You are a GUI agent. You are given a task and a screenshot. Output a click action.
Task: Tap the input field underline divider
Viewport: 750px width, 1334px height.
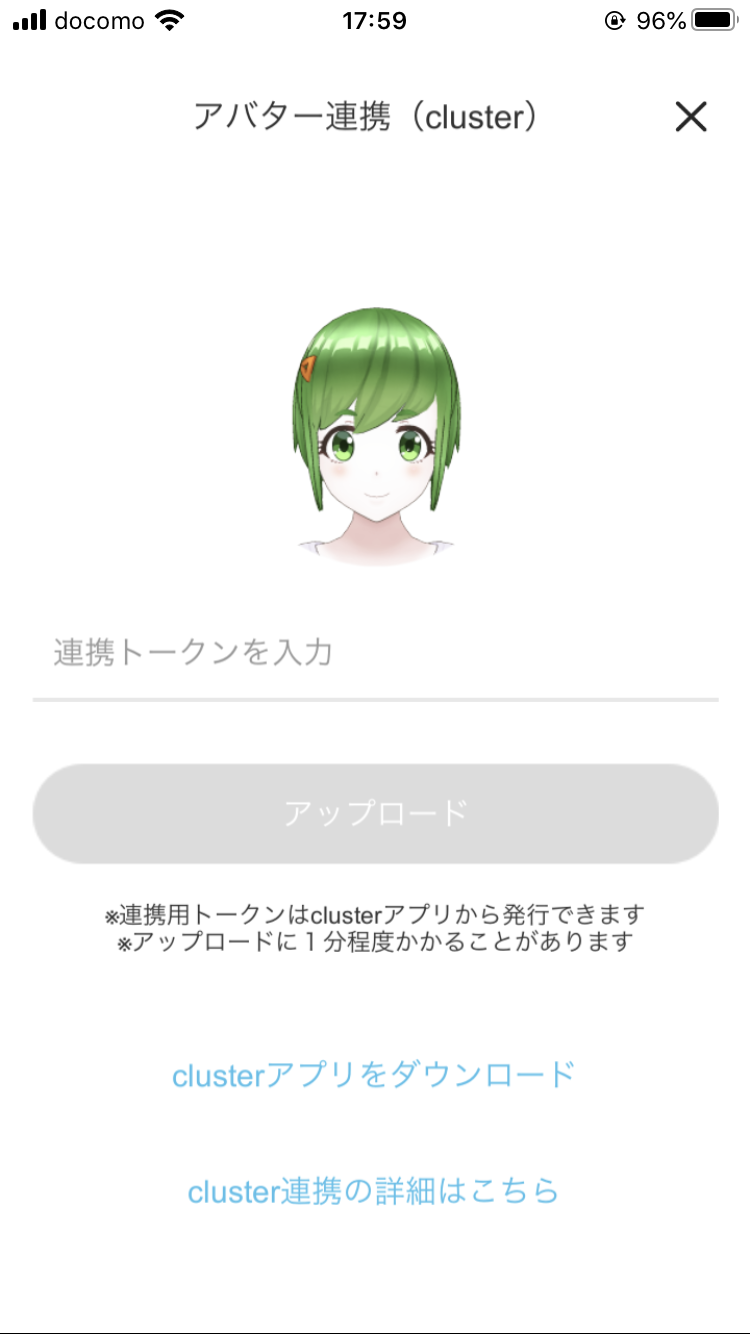tap(374, 698)
